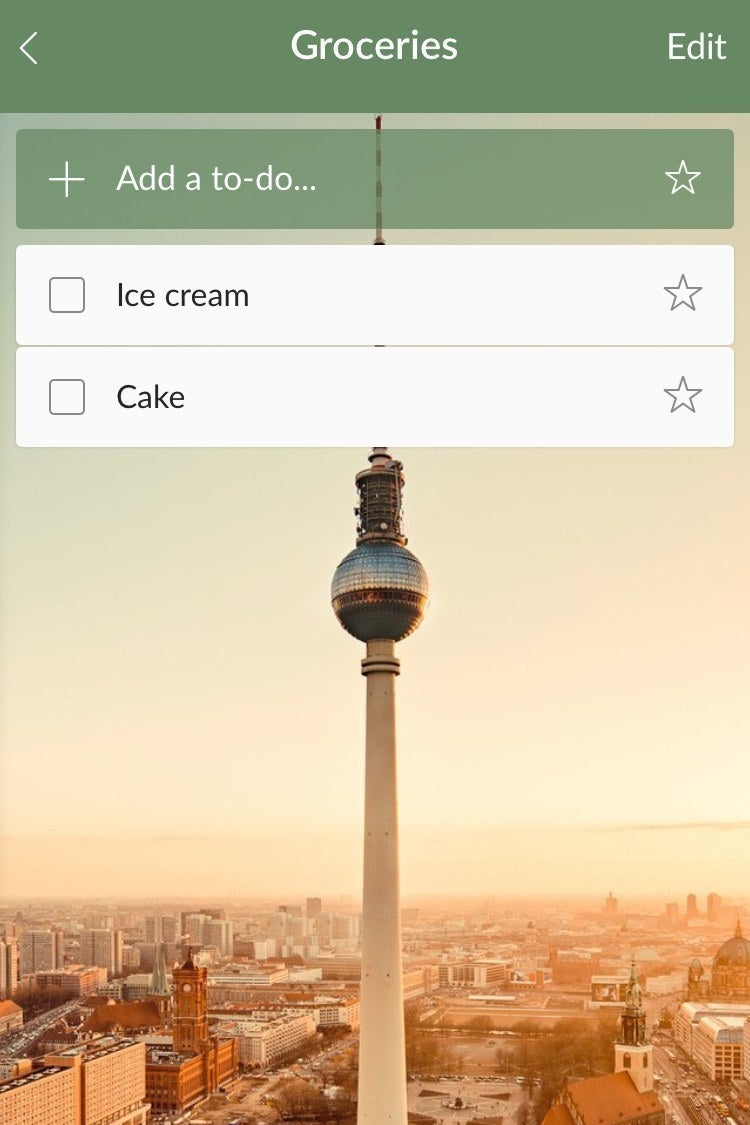Star the Cake item
This screenshot has width=750, height=1125.
click(683, 396)
